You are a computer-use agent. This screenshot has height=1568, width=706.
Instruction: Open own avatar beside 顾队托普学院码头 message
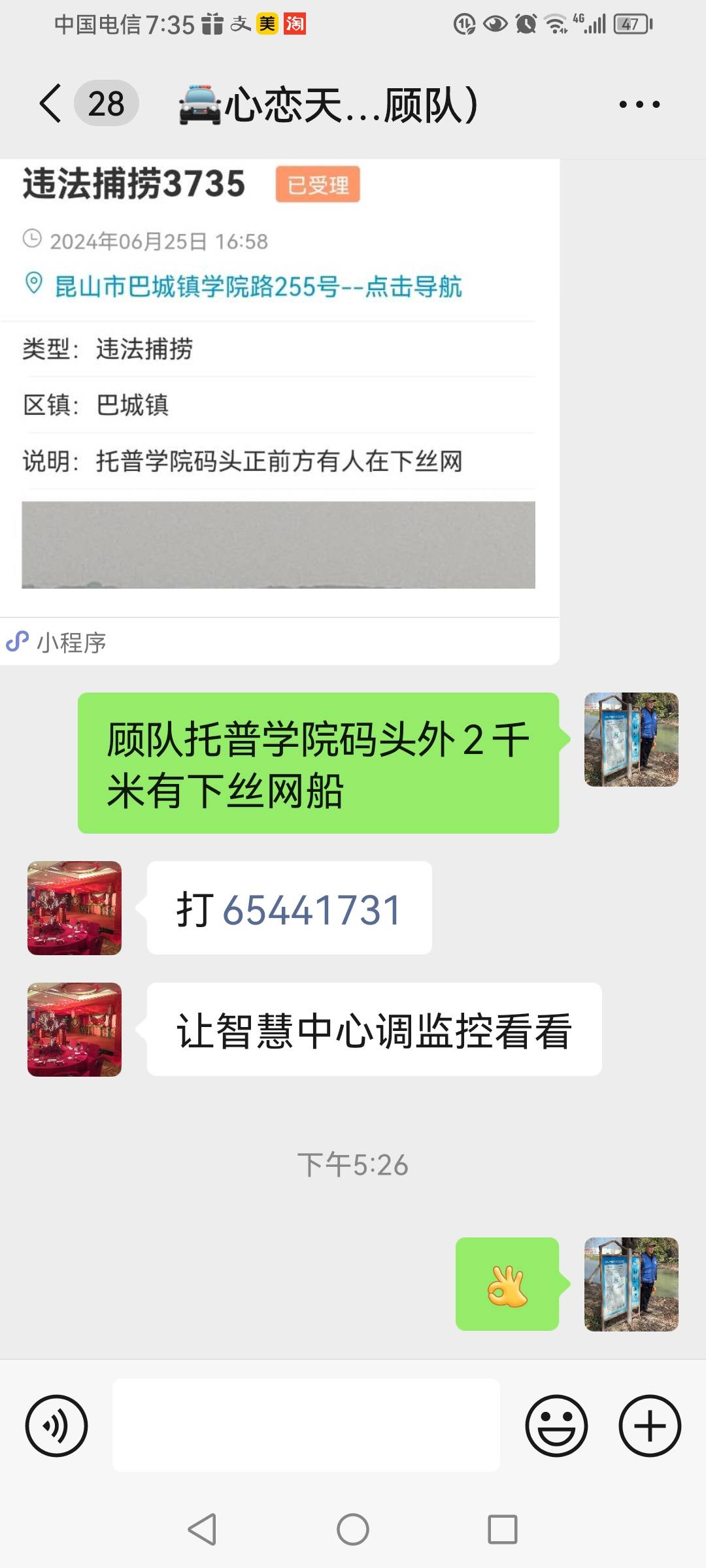point(631,740)
